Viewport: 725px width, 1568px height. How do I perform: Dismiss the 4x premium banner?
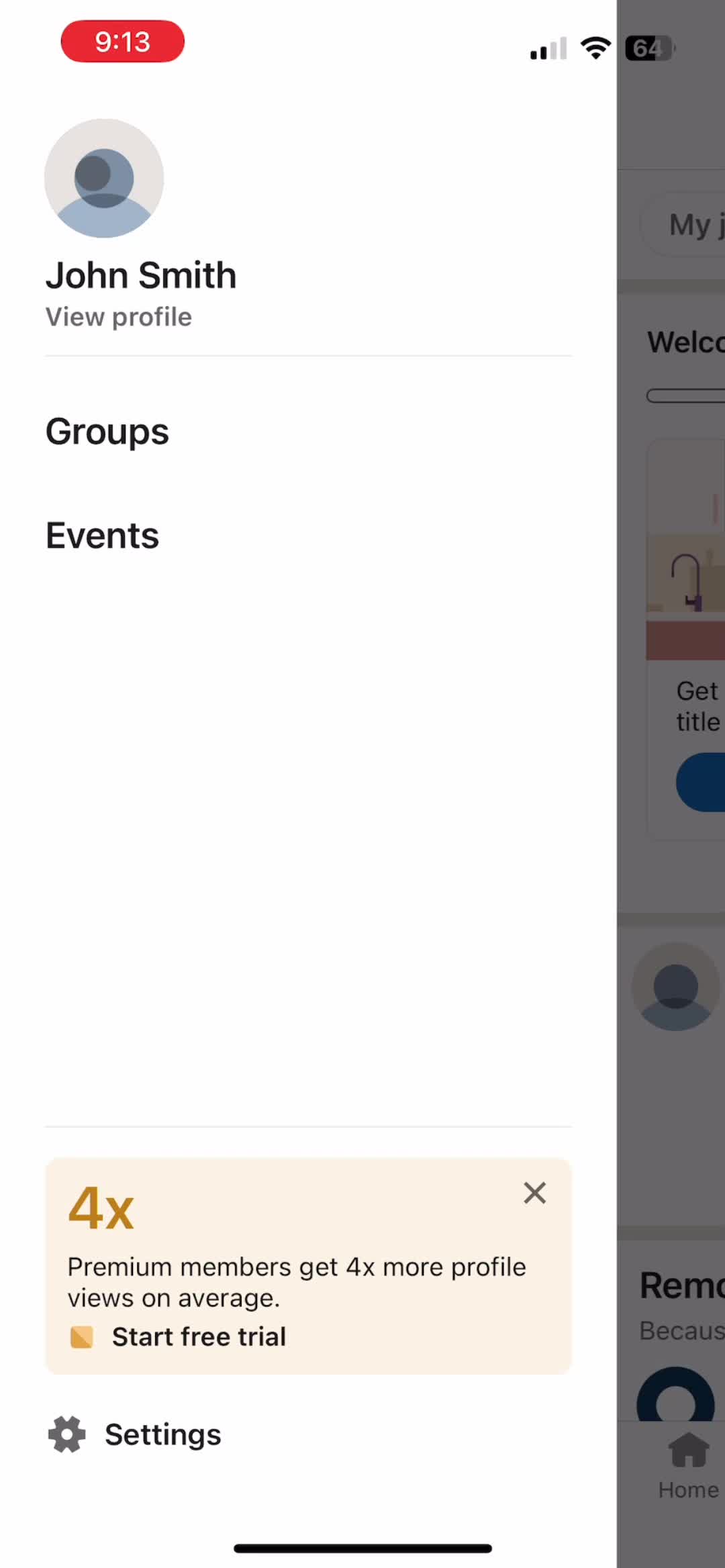534,1193
